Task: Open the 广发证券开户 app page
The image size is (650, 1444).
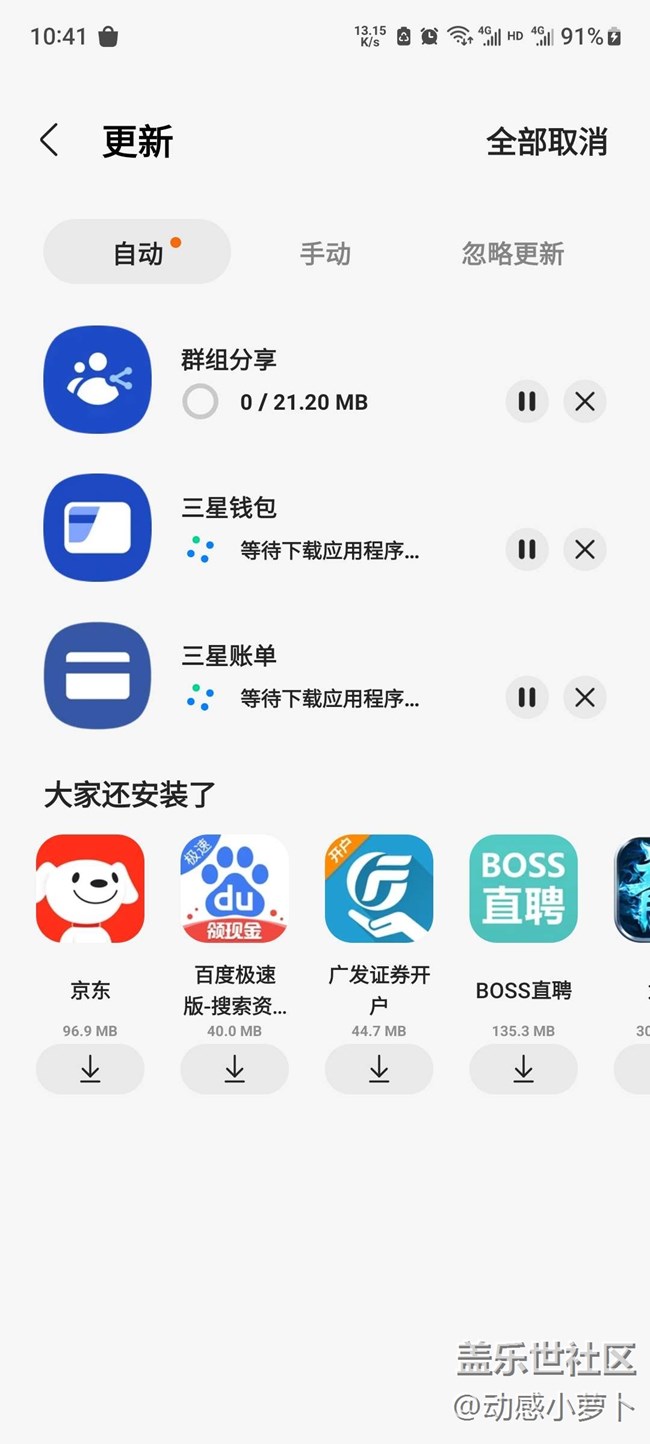Action: [x=379, y=889]
